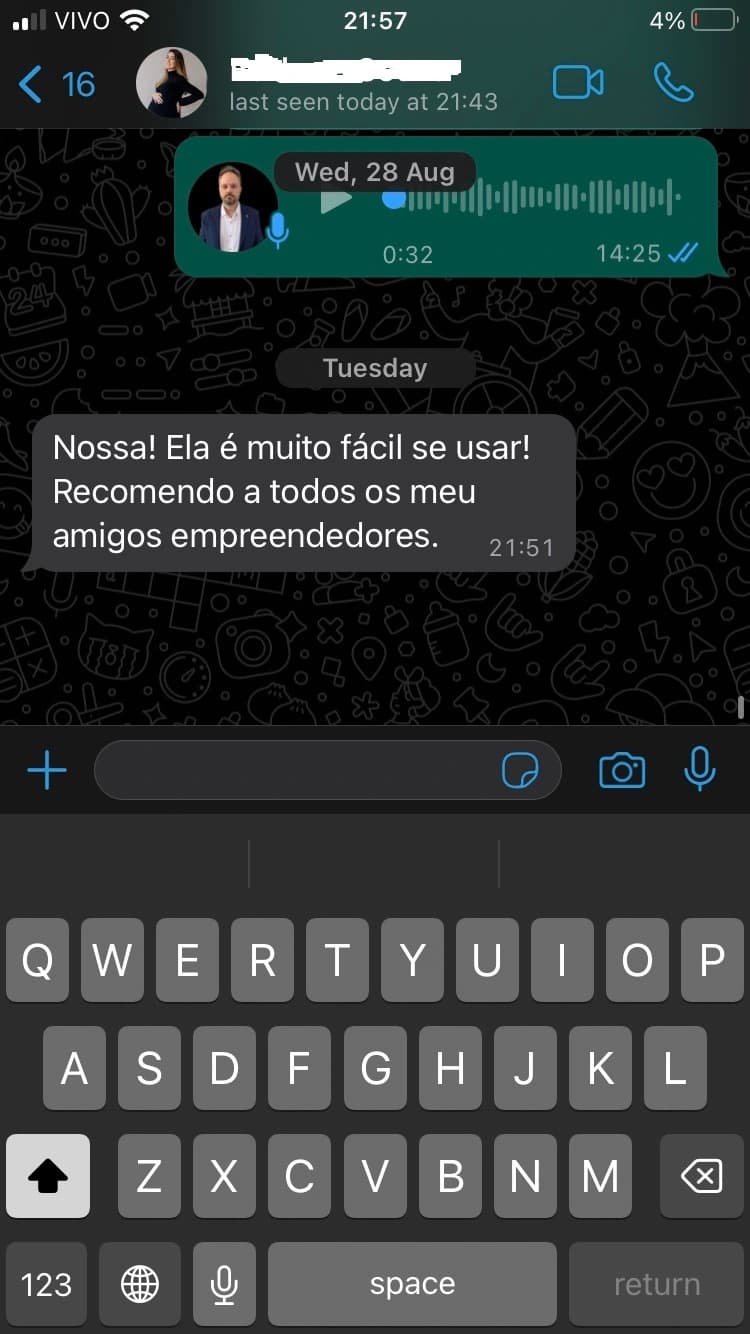
Task: Tap the keyboard backspace key
Action: [701, 1176]
